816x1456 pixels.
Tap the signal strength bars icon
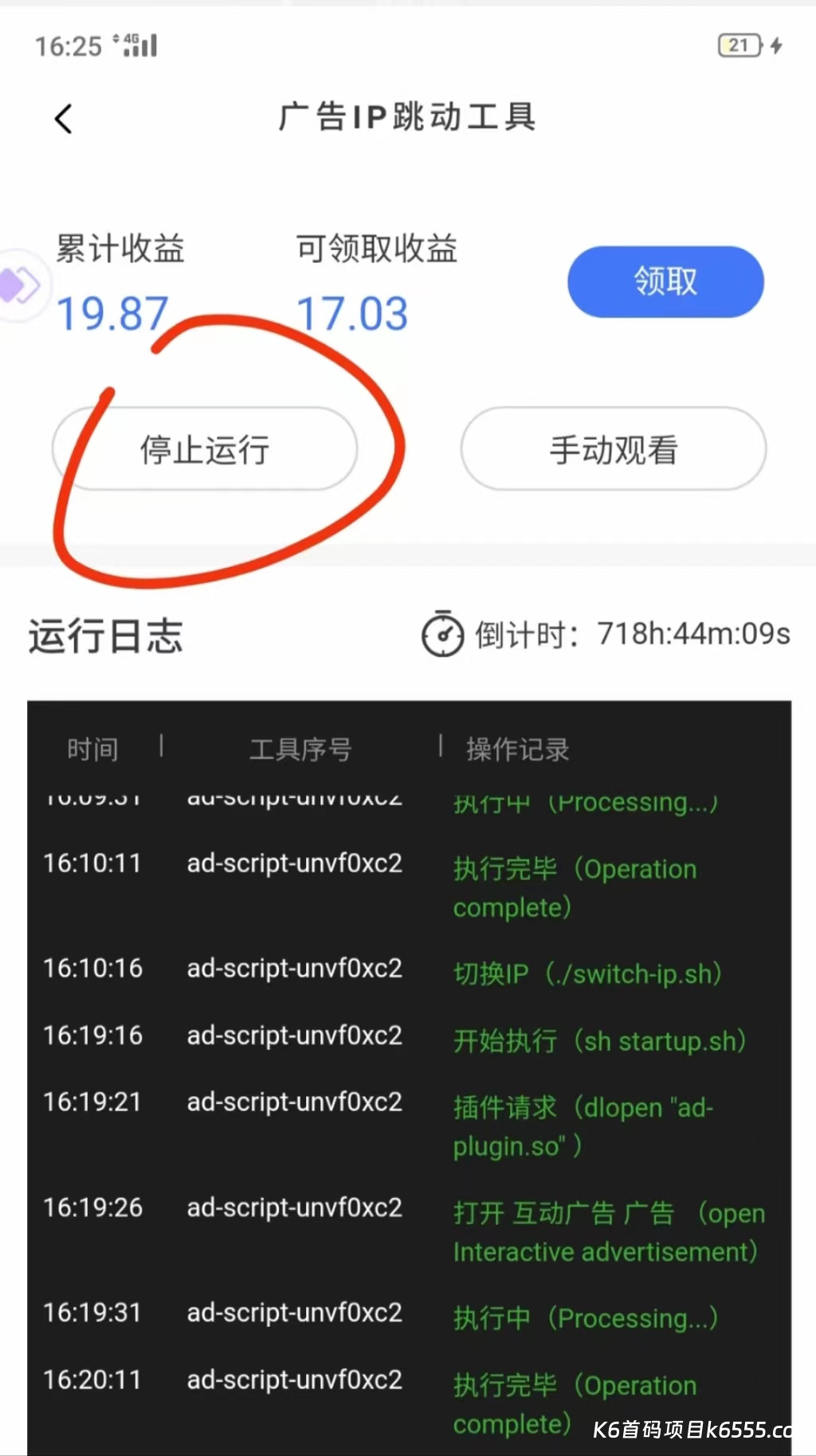pos(141,48)
